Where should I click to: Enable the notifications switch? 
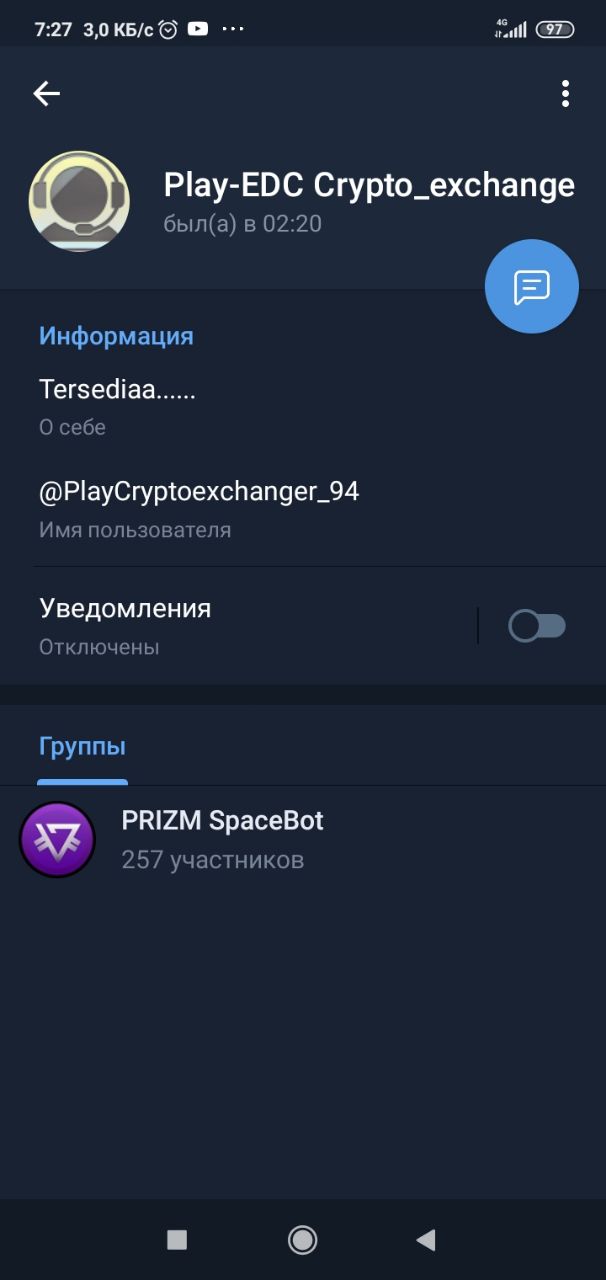(x=537, y=627)
